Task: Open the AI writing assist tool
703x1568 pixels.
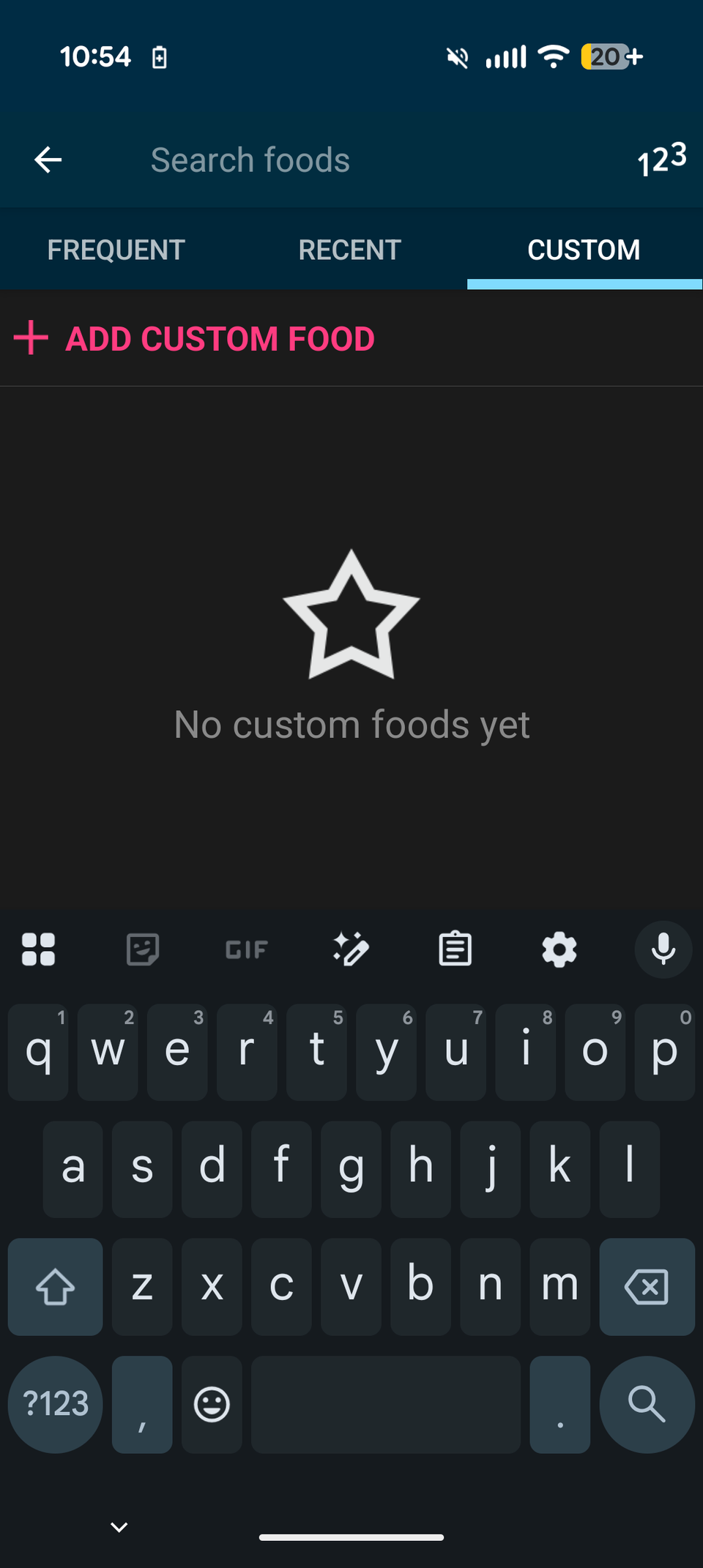Action: tap(351, 949)
